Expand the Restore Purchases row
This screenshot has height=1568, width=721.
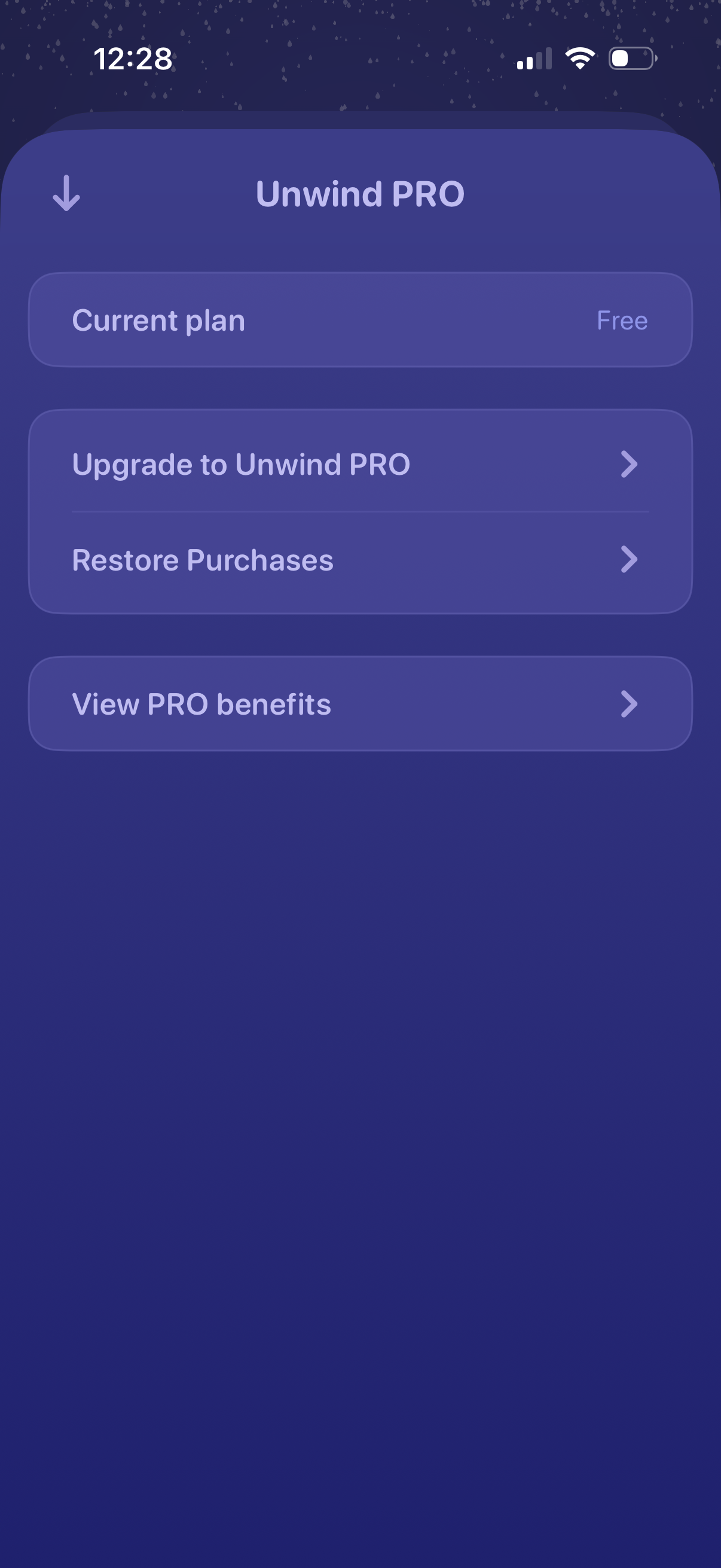coord(360,559)
